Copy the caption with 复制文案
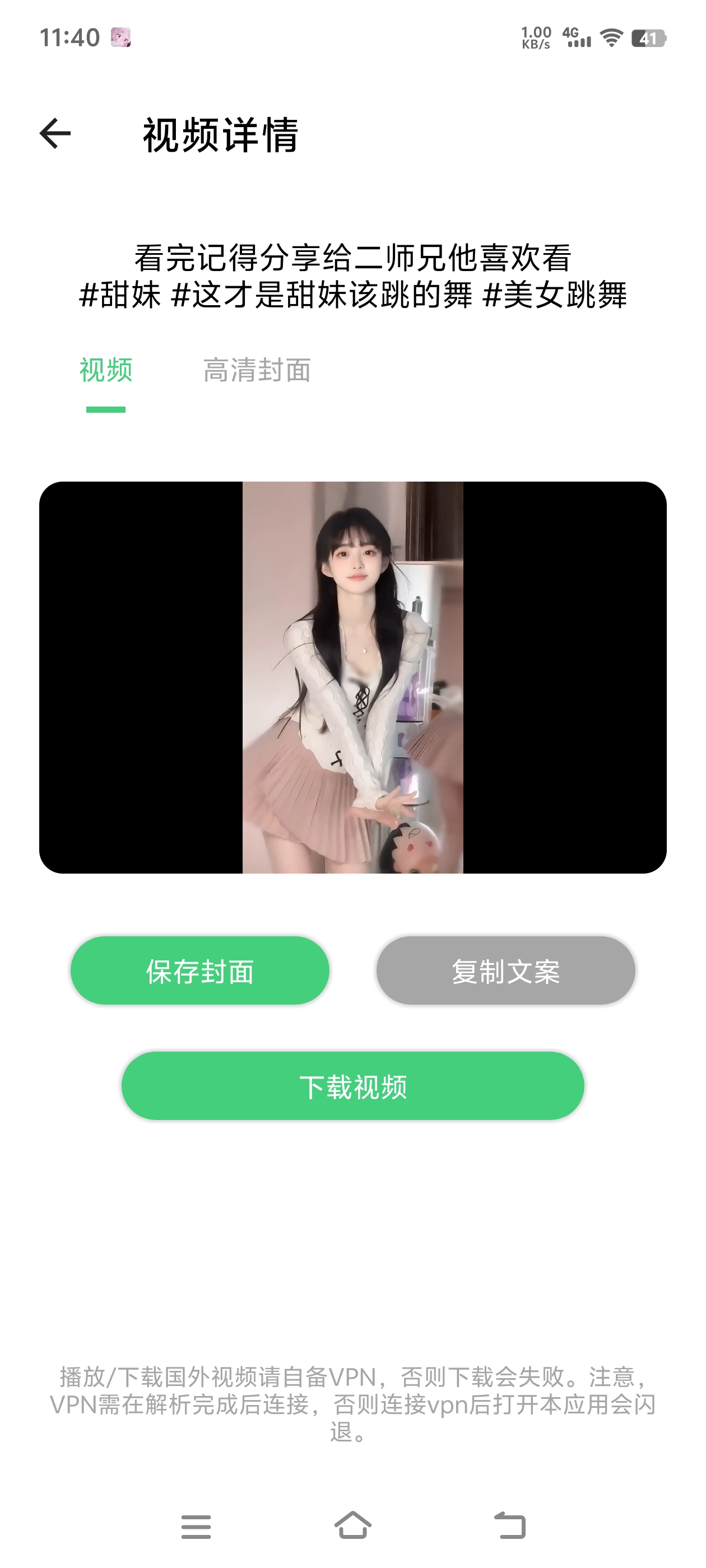This screenshot has width=706, height=1568. coord(505,971)
